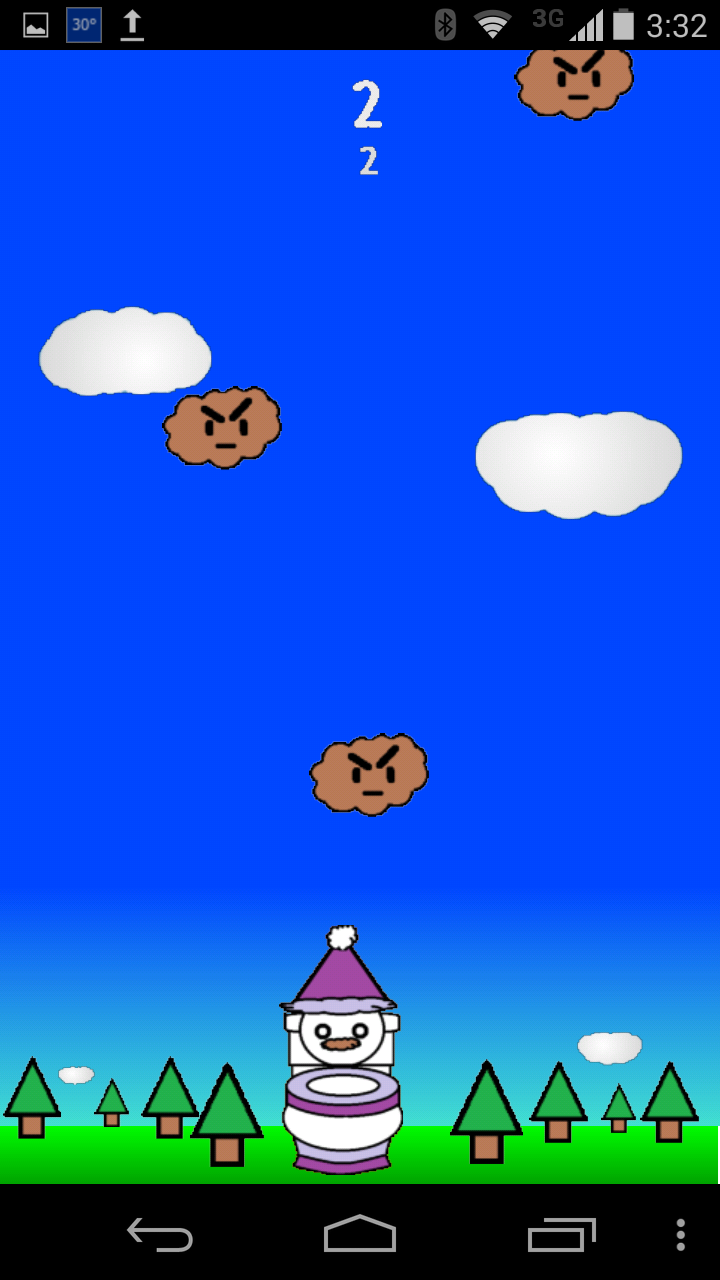Tap the upload arrow notification icon

[x=130, y=25]
